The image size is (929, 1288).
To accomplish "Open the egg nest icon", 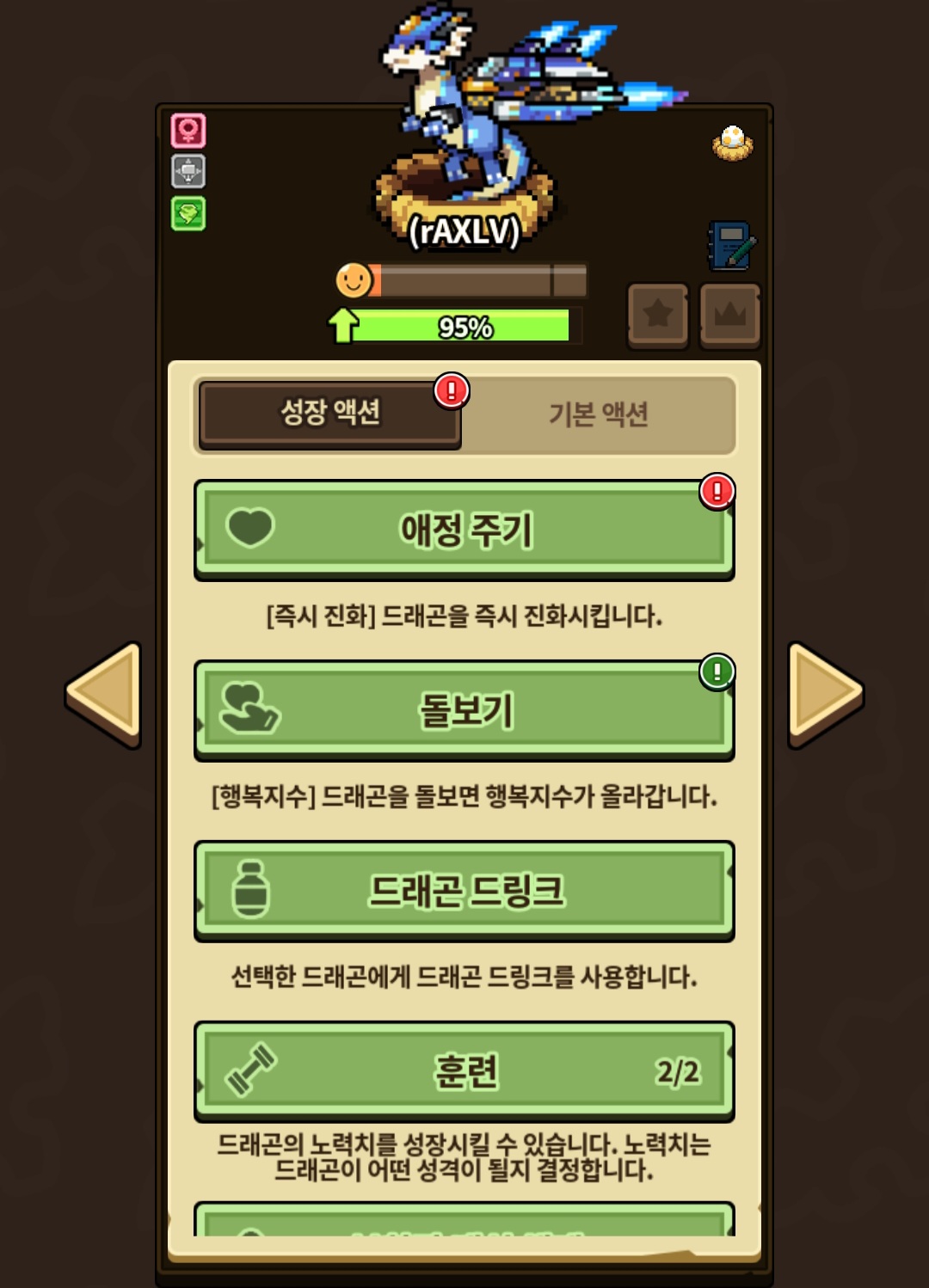I will tap(733, 144).
